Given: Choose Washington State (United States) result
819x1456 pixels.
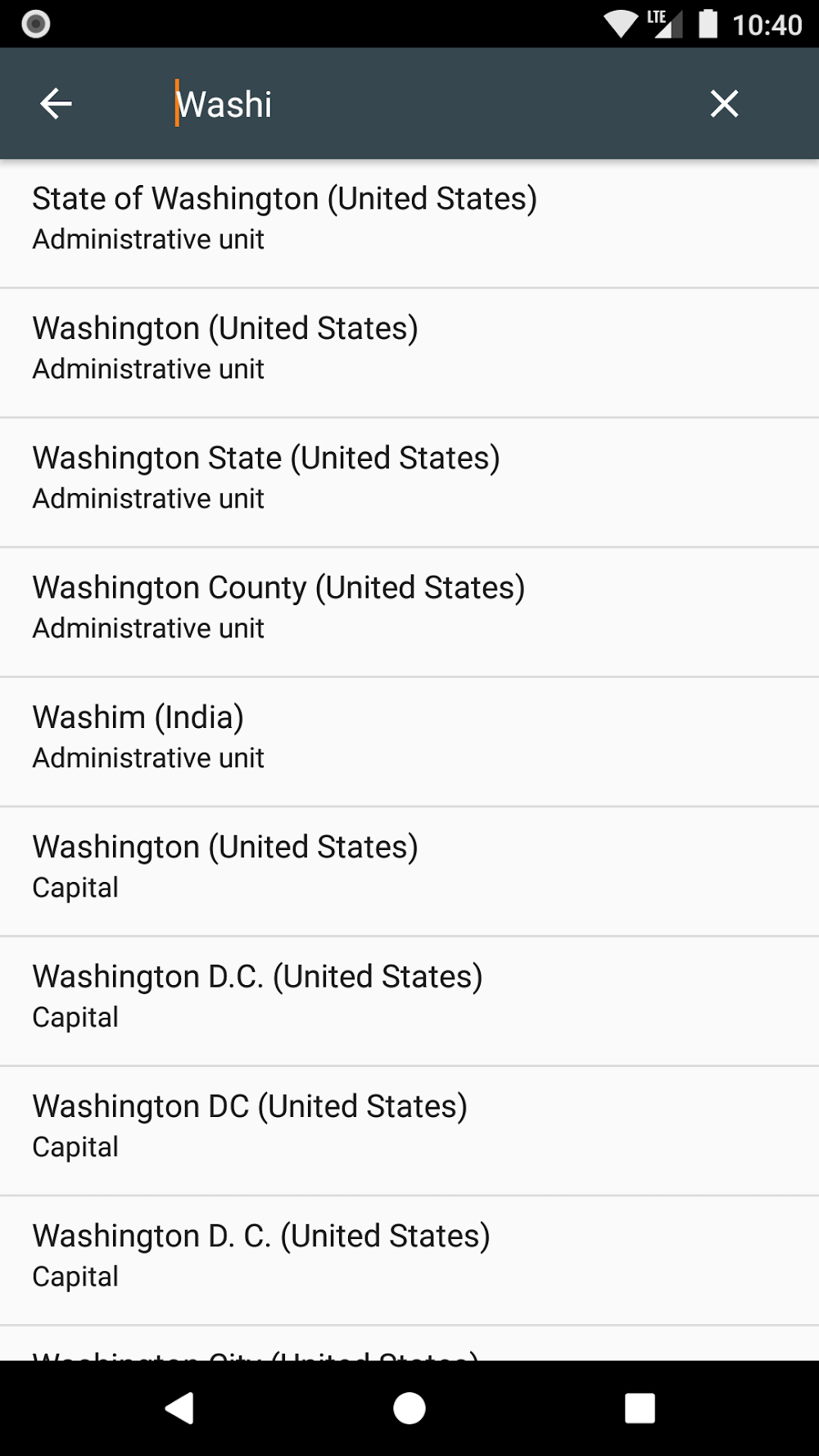Looking at the screenshot, I should [x=267, y=475].
